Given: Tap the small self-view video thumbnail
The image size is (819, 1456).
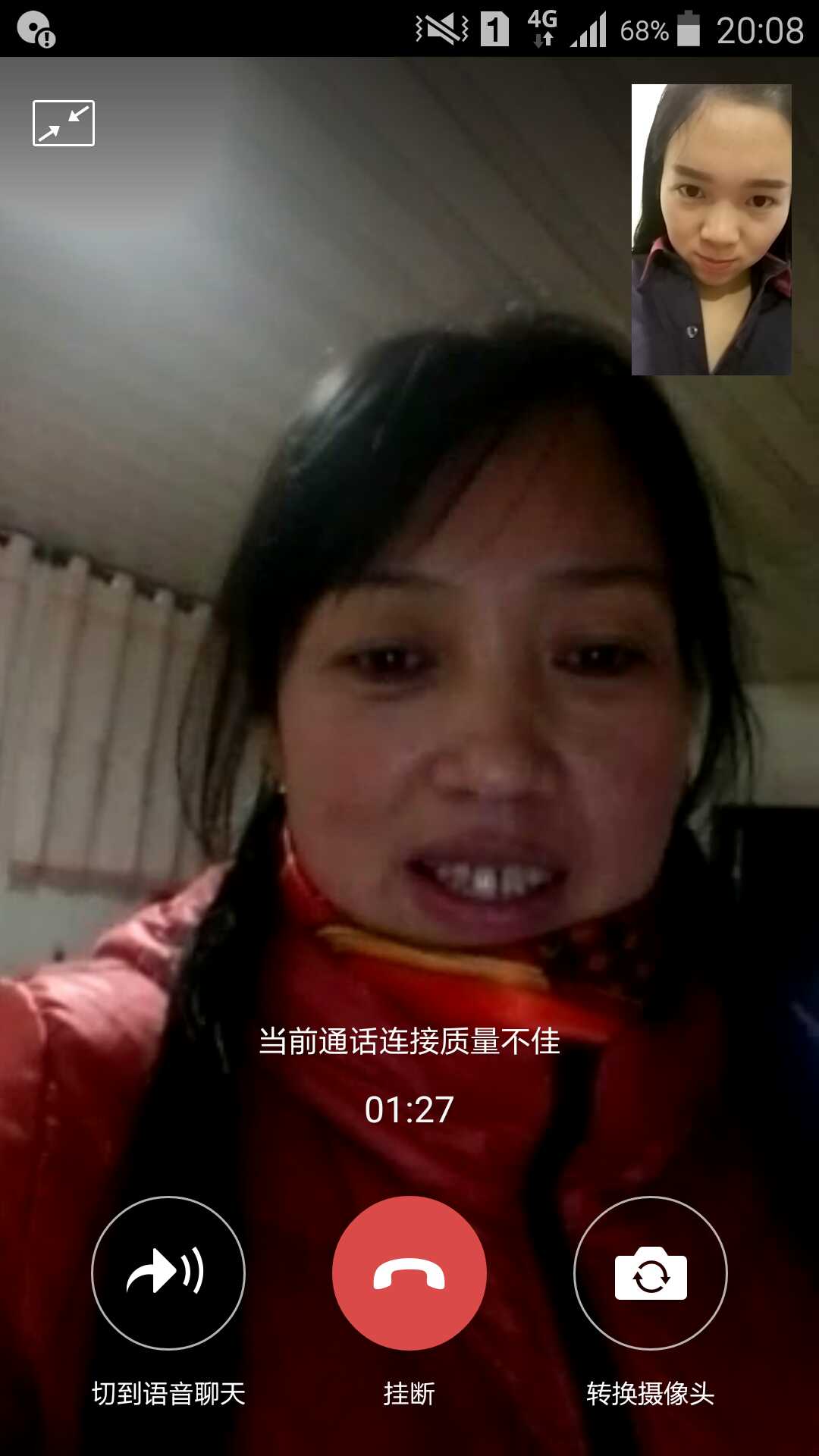Looking at the screenshot, I should click(711, 229).
